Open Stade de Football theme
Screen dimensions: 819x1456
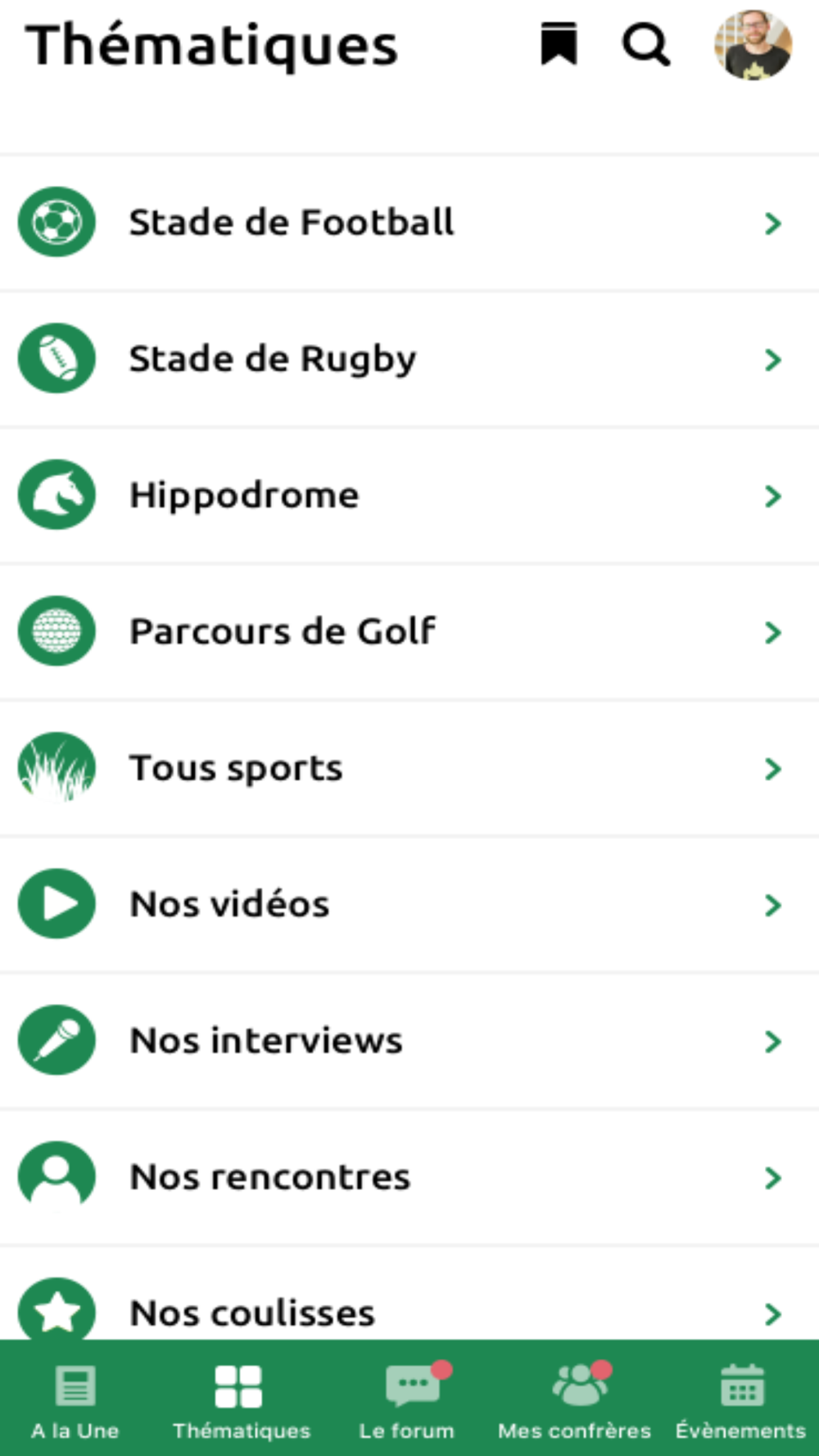pyautogui.click(x=409, y=223)
